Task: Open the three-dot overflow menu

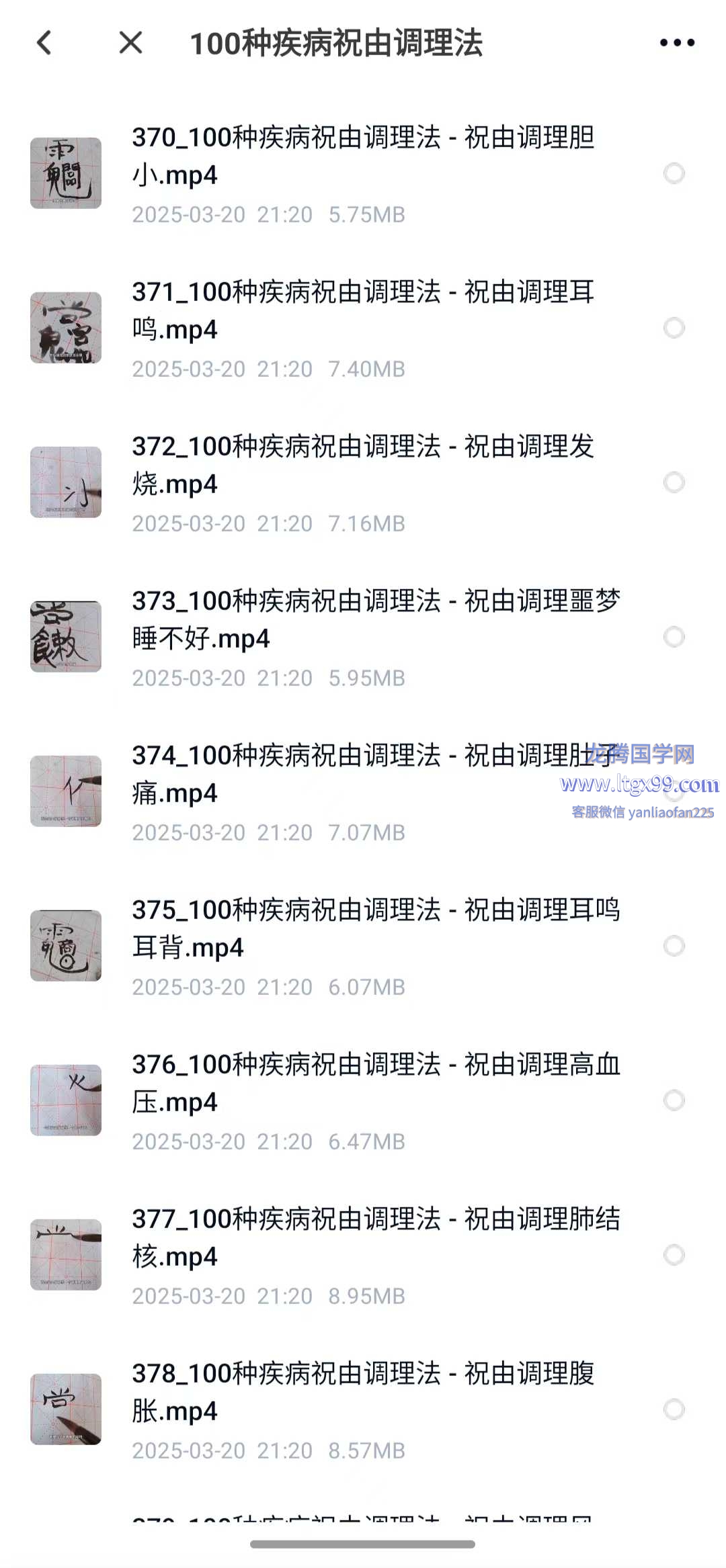Action: click(677, 43)
